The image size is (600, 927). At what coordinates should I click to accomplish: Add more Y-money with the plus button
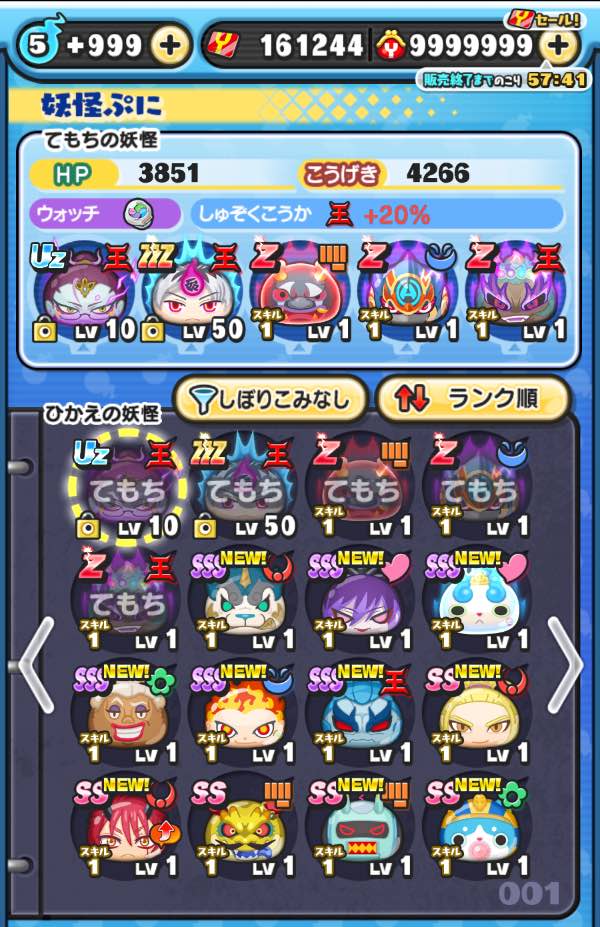559,46
